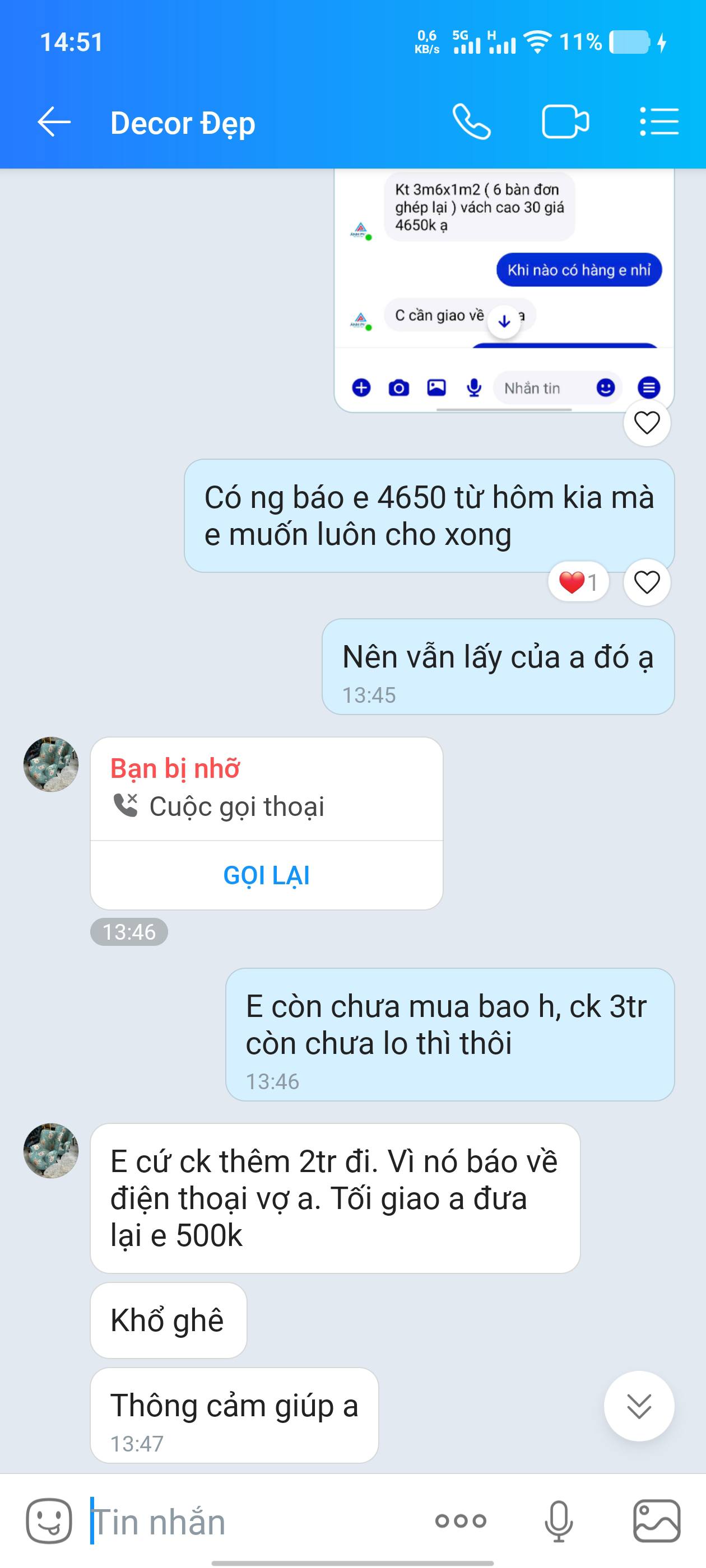
Task: Send a photo from the gallery
Action: [x=656, y=1521]
